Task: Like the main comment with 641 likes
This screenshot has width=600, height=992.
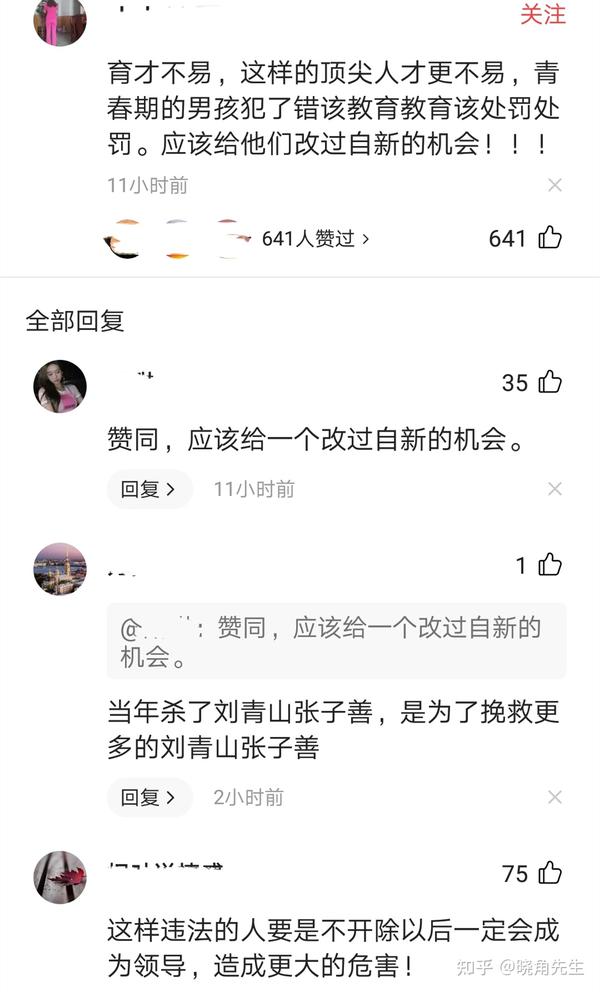Action: (550, 238)
